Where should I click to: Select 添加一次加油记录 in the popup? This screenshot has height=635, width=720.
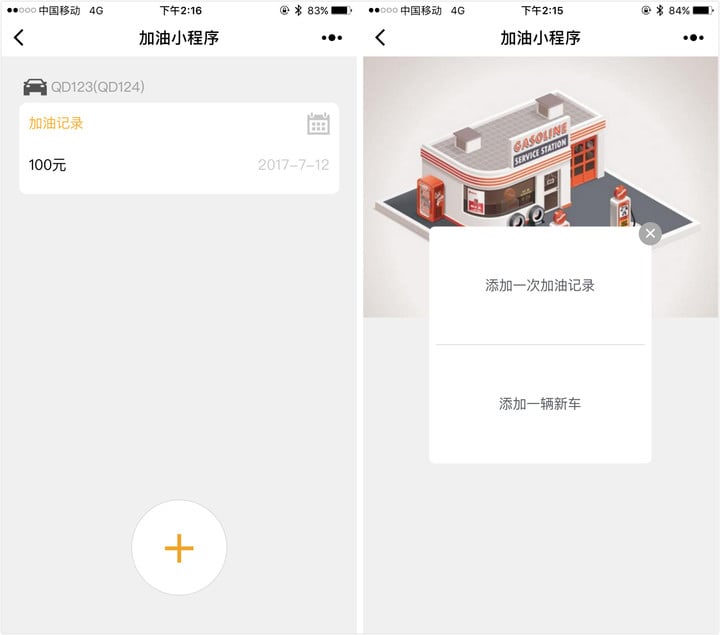click(540, 285)
